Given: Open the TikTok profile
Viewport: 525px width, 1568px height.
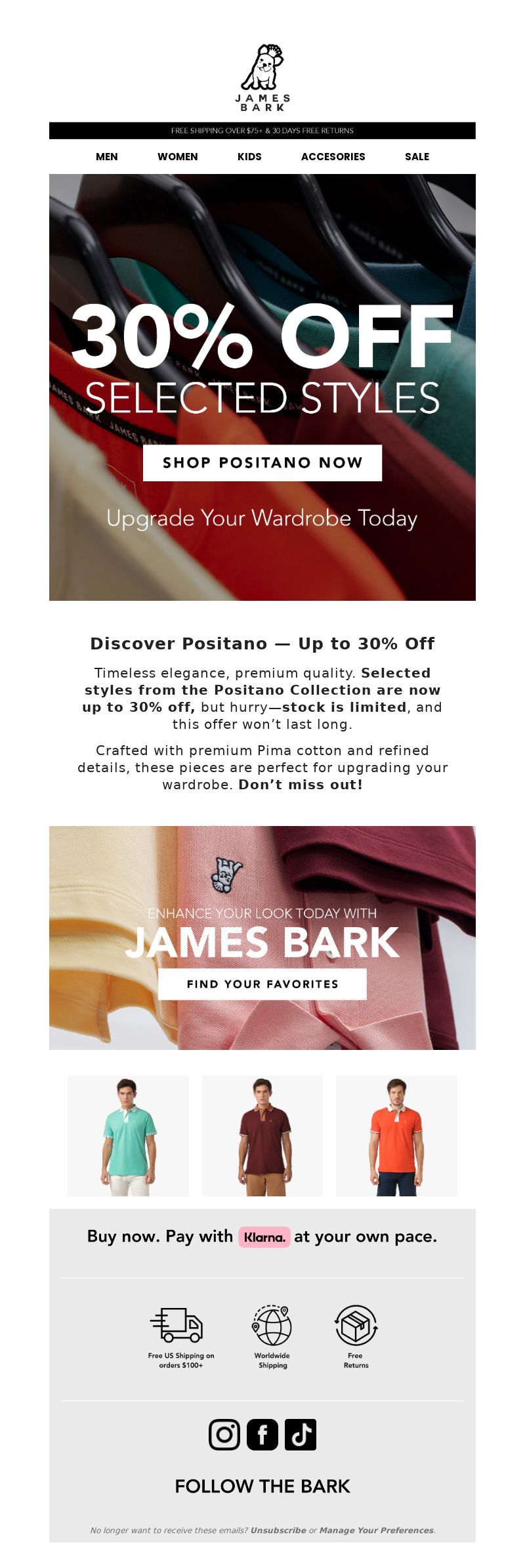Looking at the screenshot, I should point(301,1434).
